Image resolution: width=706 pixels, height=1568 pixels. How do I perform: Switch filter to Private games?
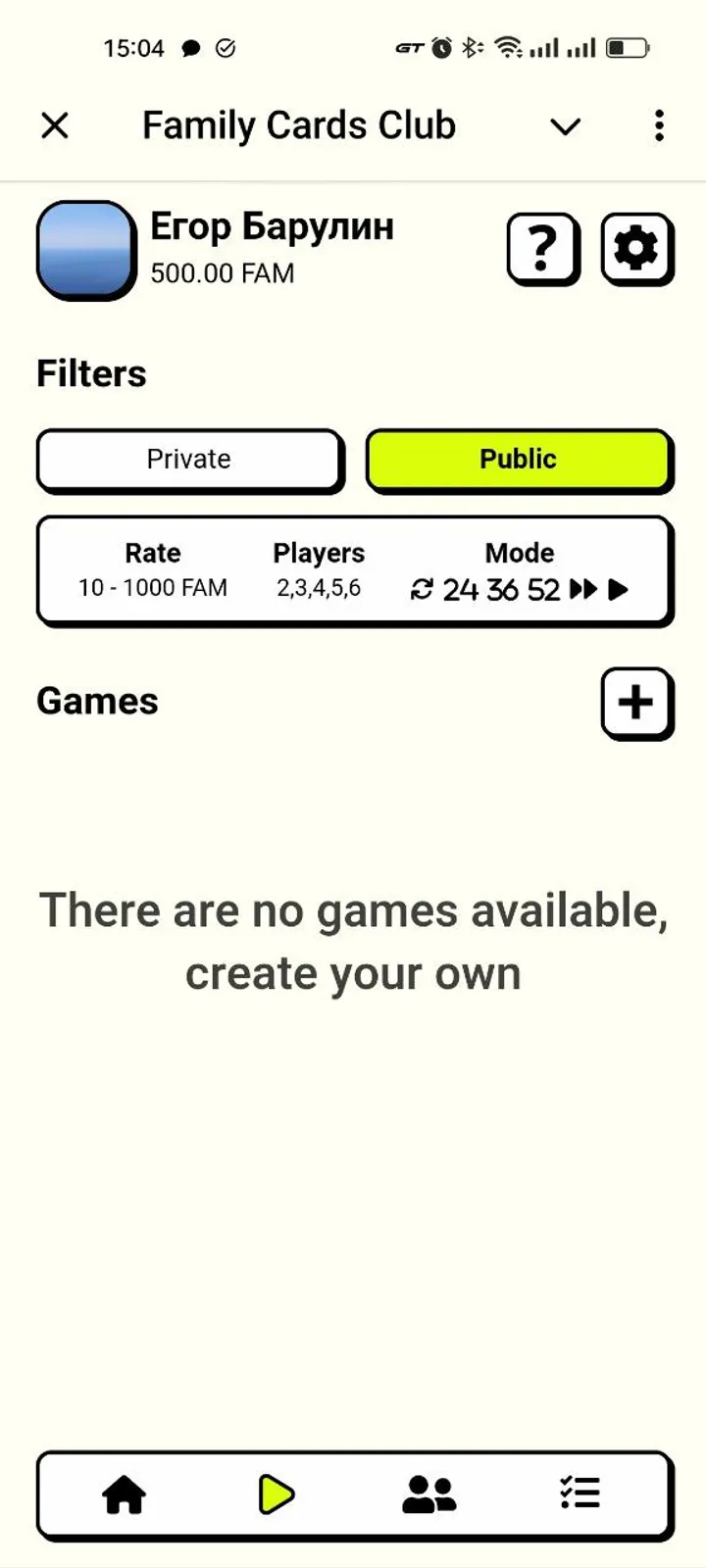[x=189, y=460]
